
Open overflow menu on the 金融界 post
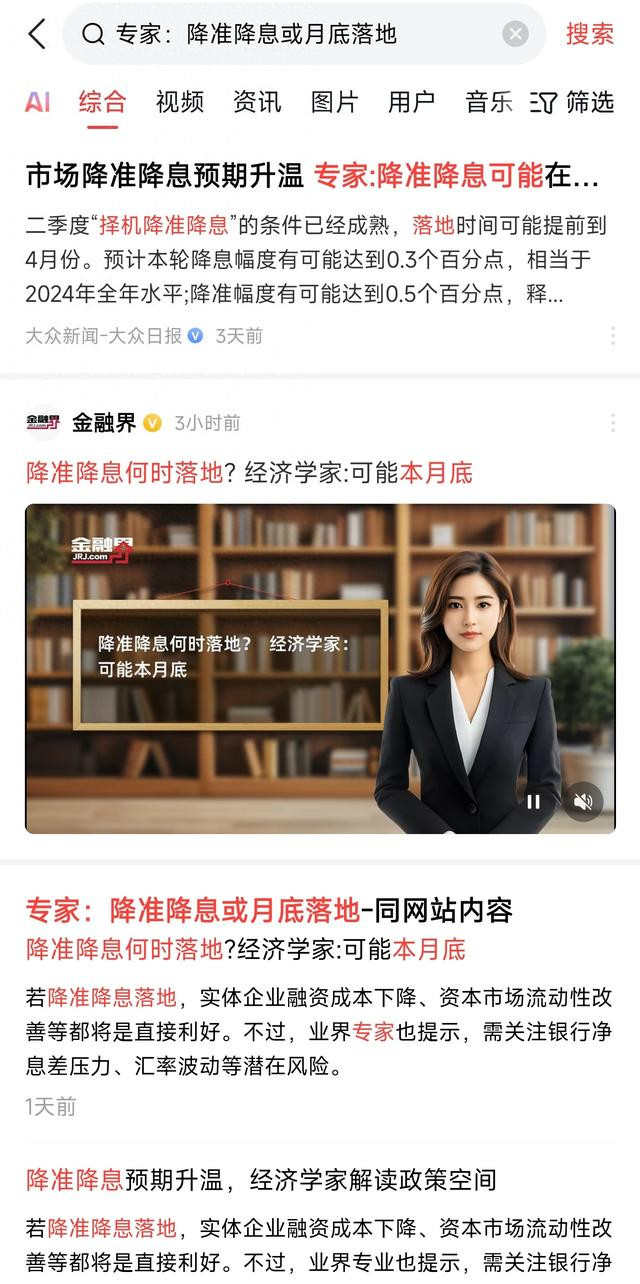pos(613,424)
